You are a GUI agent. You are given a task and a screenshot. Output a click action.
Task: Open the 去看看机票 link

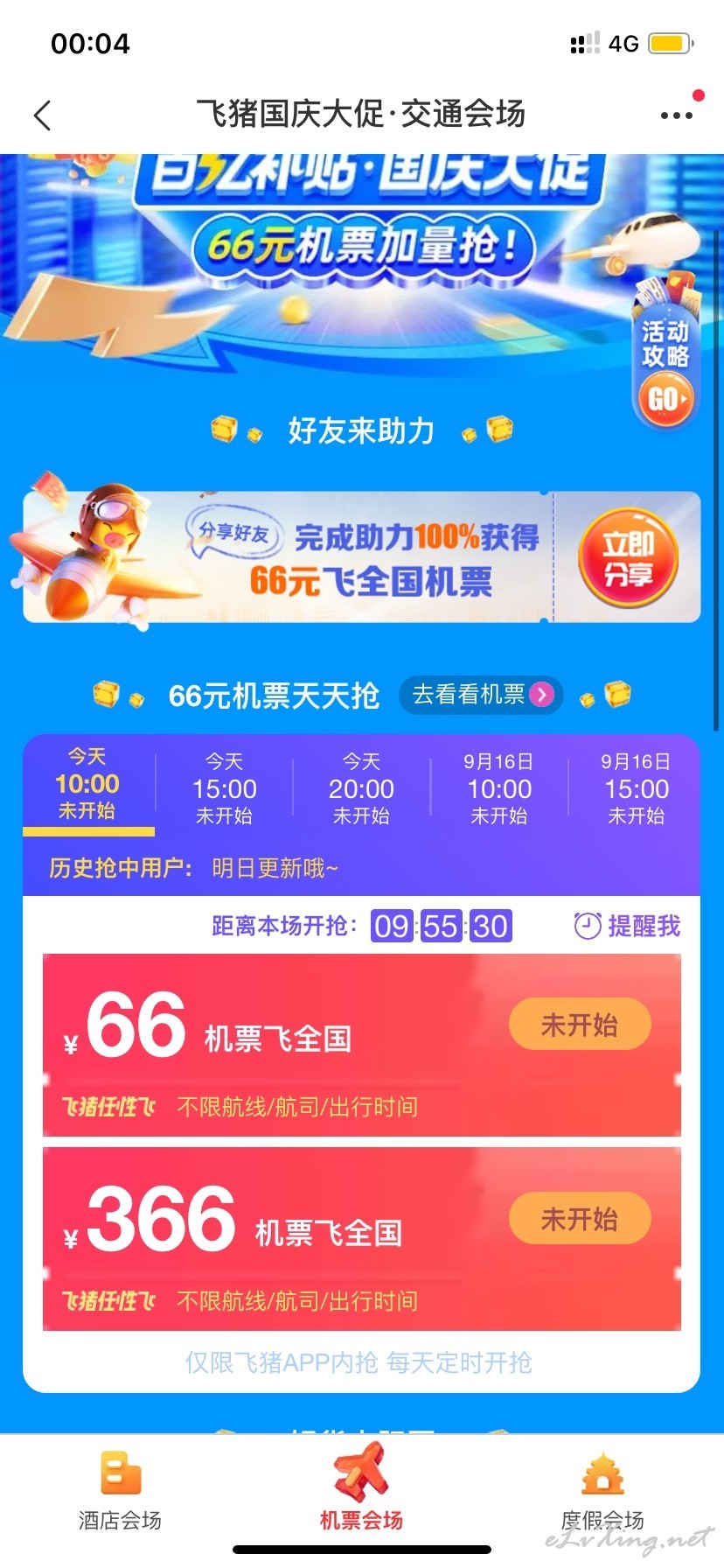click(x=481, y=695)
